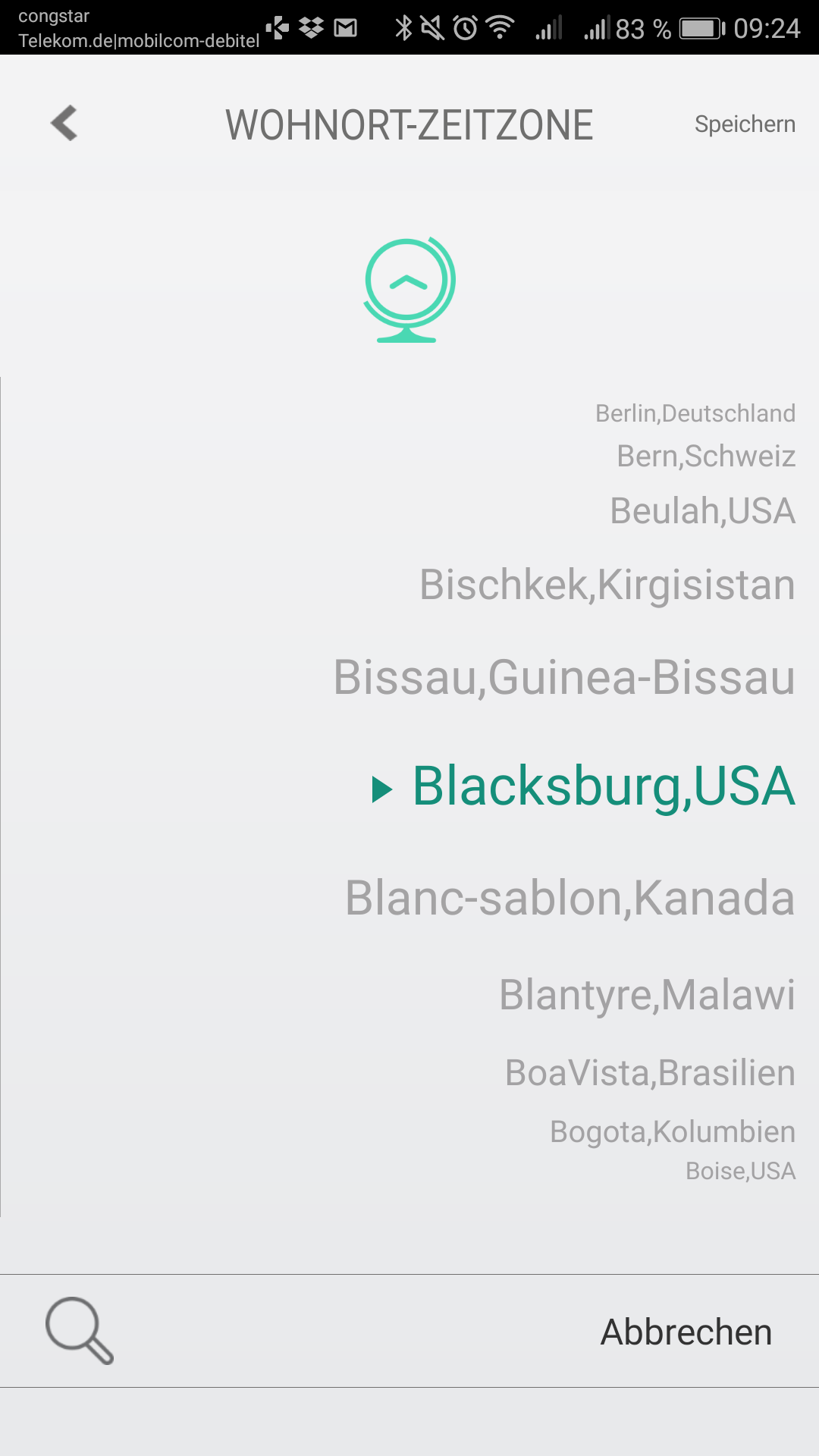This screenshot has width=819, height=1456.
Task: Open the city search magnifier
Action: click(80, 1331)
